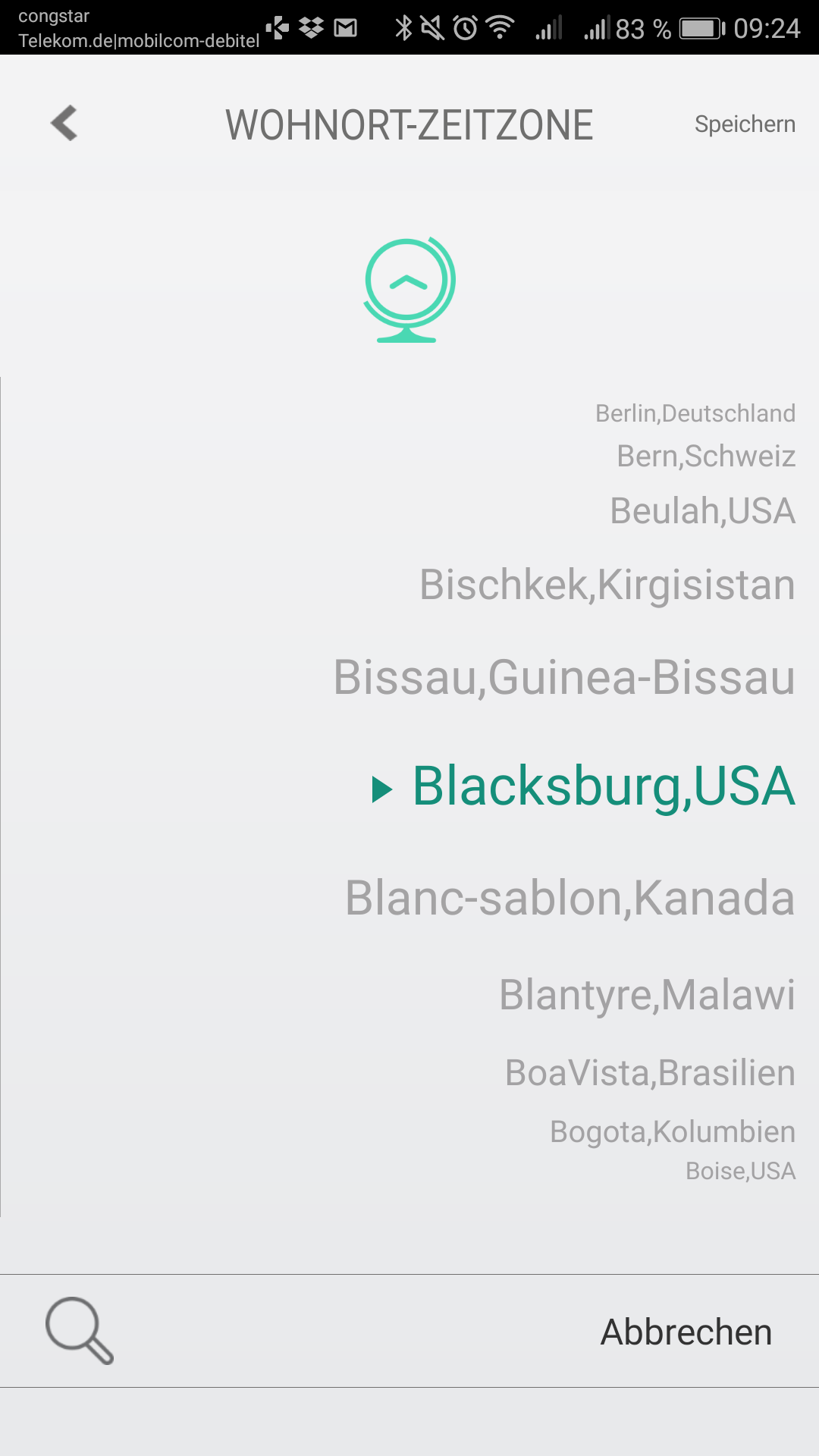This screenshot has width=819, height=1456.
Task: Open the city search magnifier
Action: click(80, 1331)
